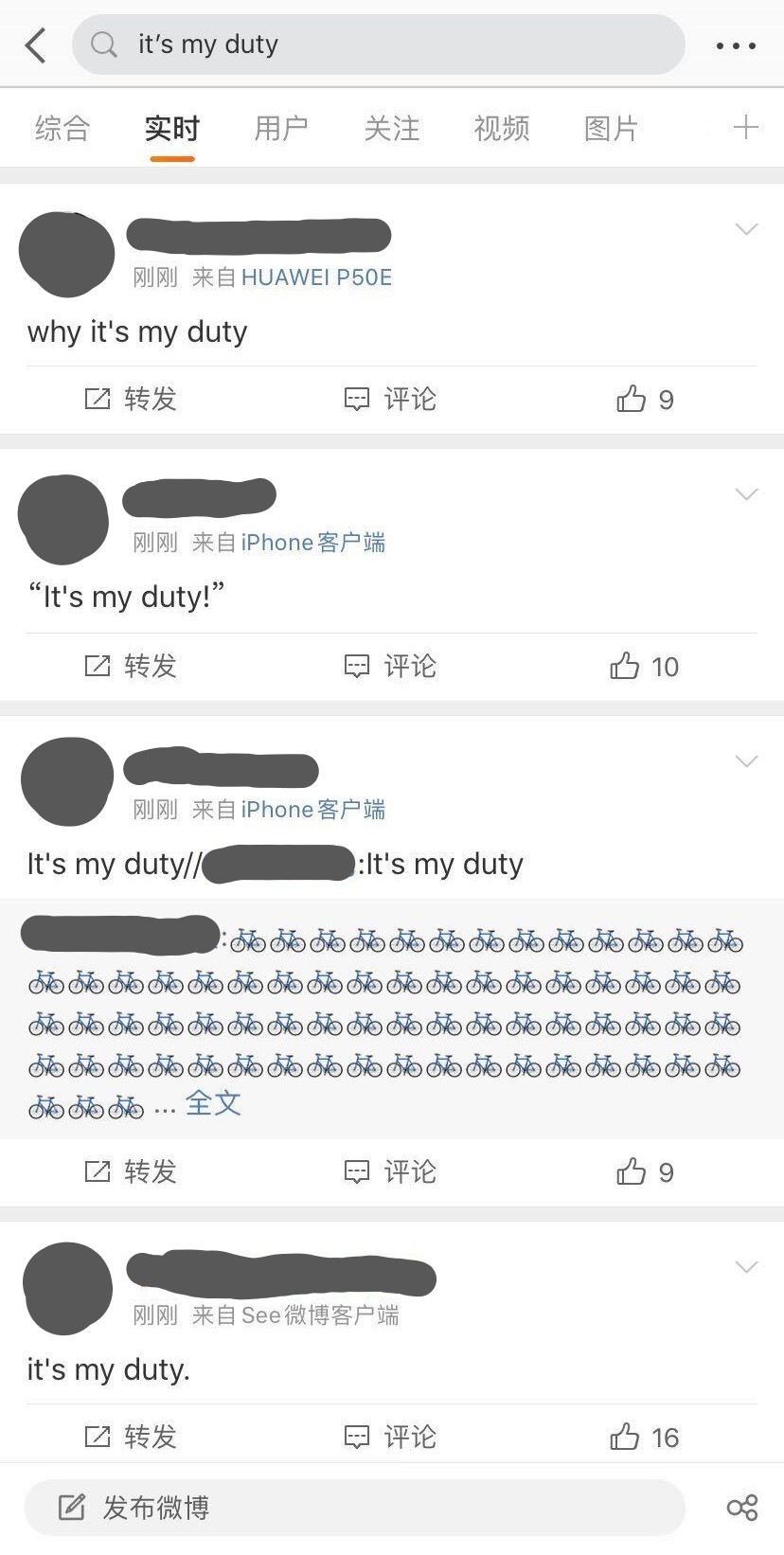The image size is (784, 1555).
Task: Expand full text via 全文 link
Action: (x=213, y=1103)
